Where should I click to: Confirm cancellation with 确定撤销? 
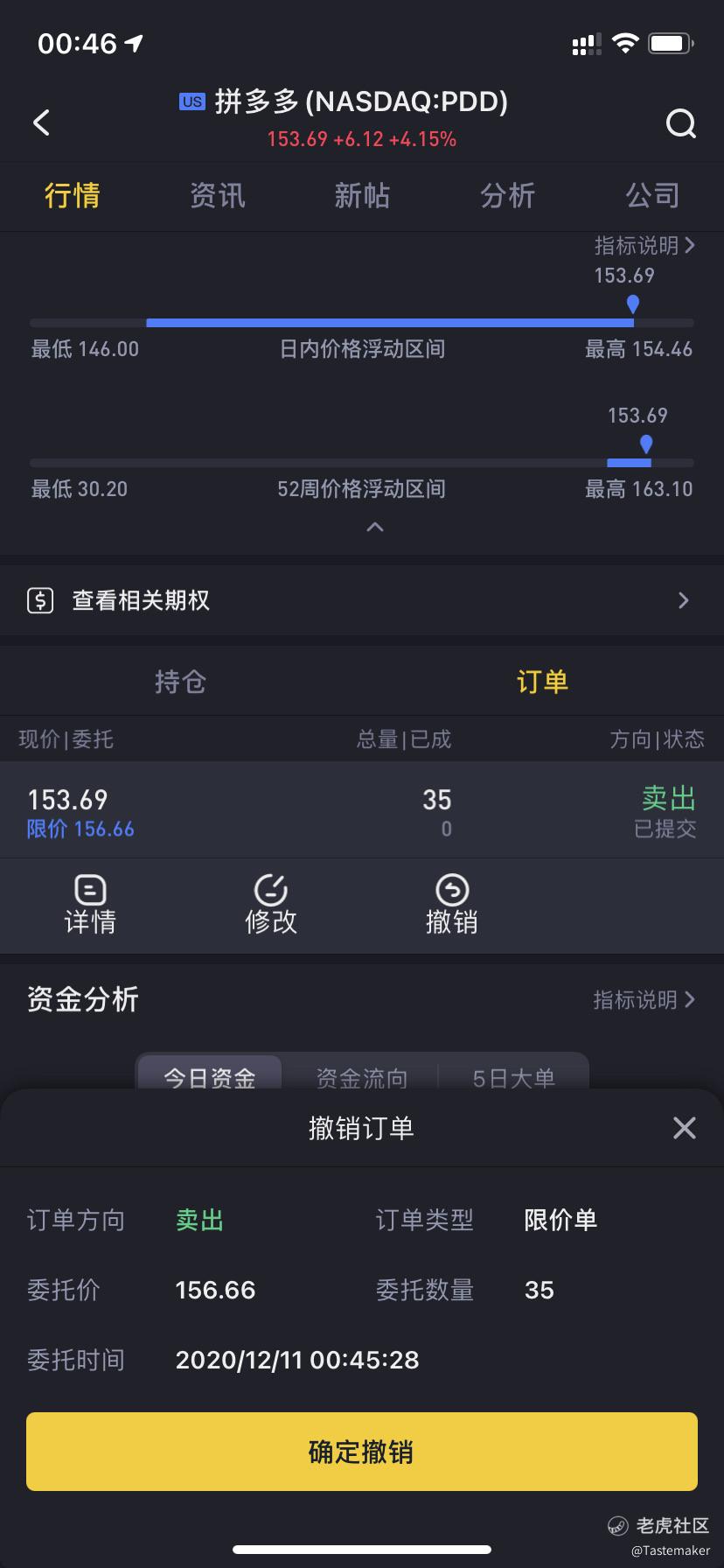pyautogui.click(x=362, y=1452)
